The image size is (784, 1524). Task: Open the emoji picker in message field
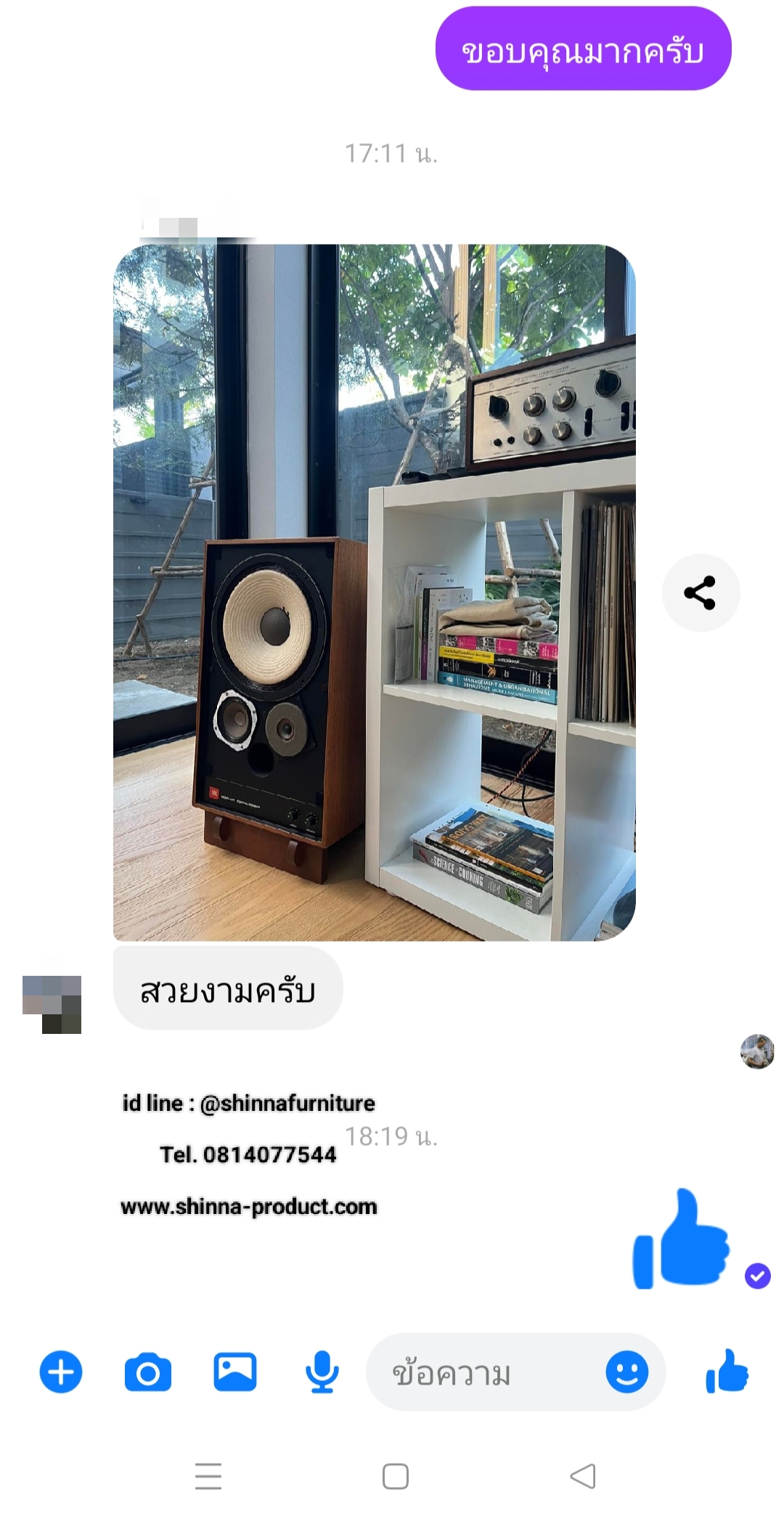[x=626, y=1372]
